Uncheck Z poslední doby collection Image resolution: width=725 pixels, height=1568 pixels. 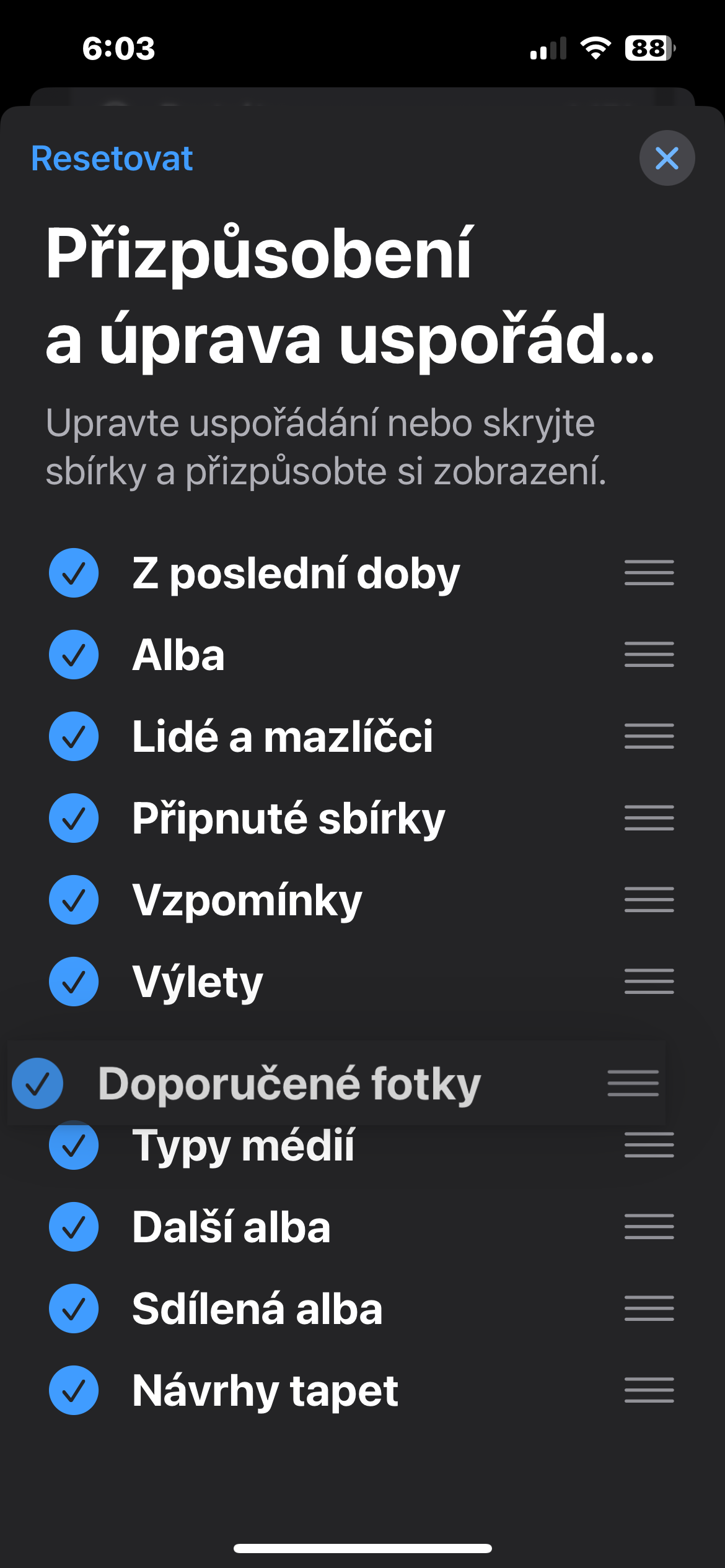(74, 573)
